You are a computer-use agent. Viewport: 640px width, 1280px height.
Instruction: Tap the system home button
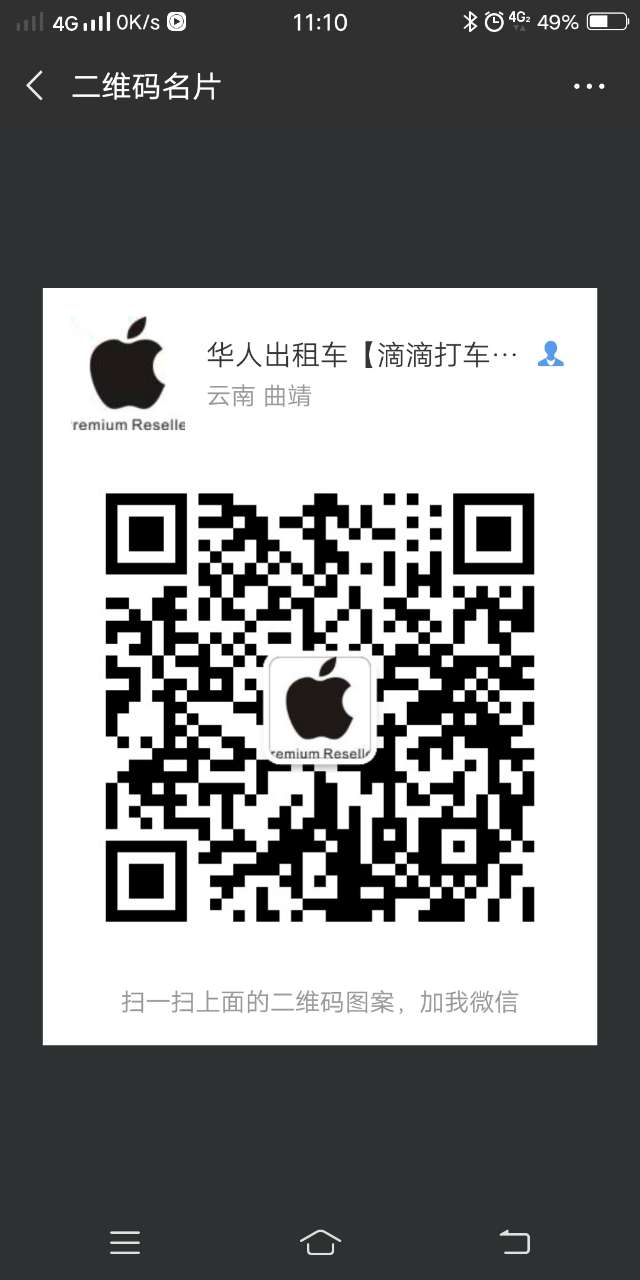[320, 1242]
